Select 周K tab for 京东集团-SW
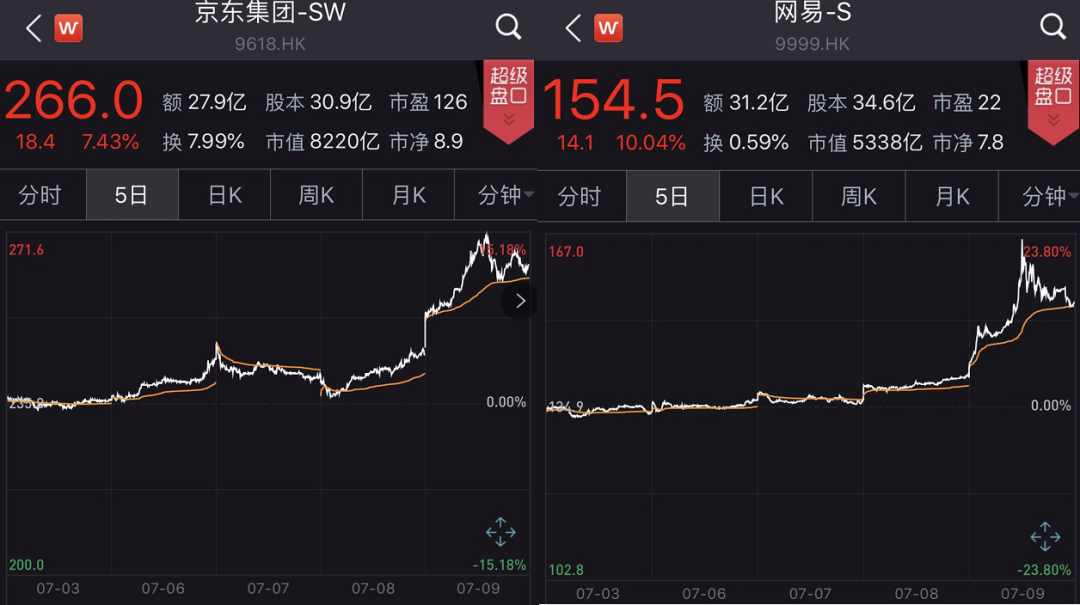Viewport: 1080px width, 605px height. click(x=316, y=195)
